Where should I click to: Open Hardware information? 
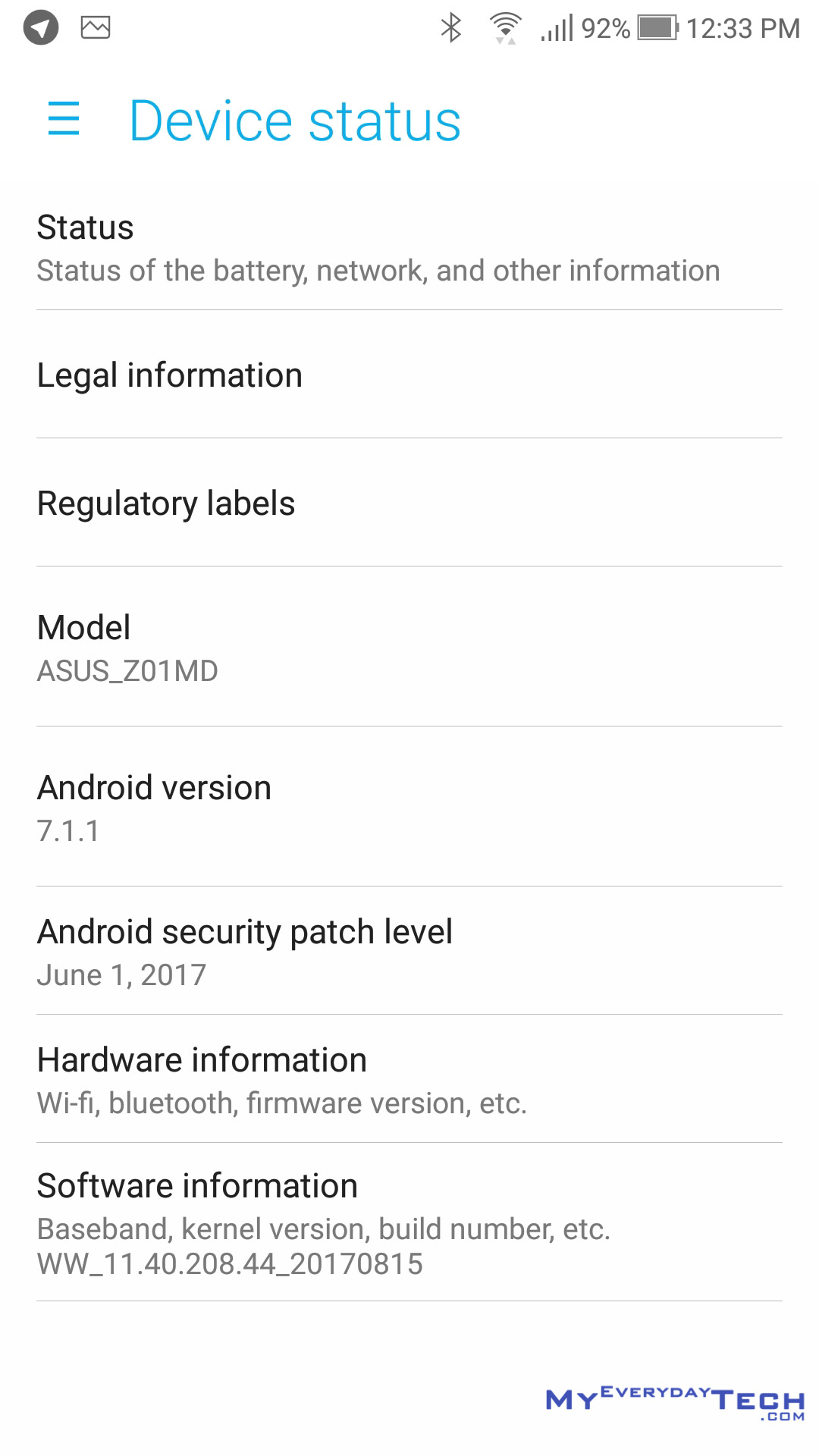(409, 1079)
